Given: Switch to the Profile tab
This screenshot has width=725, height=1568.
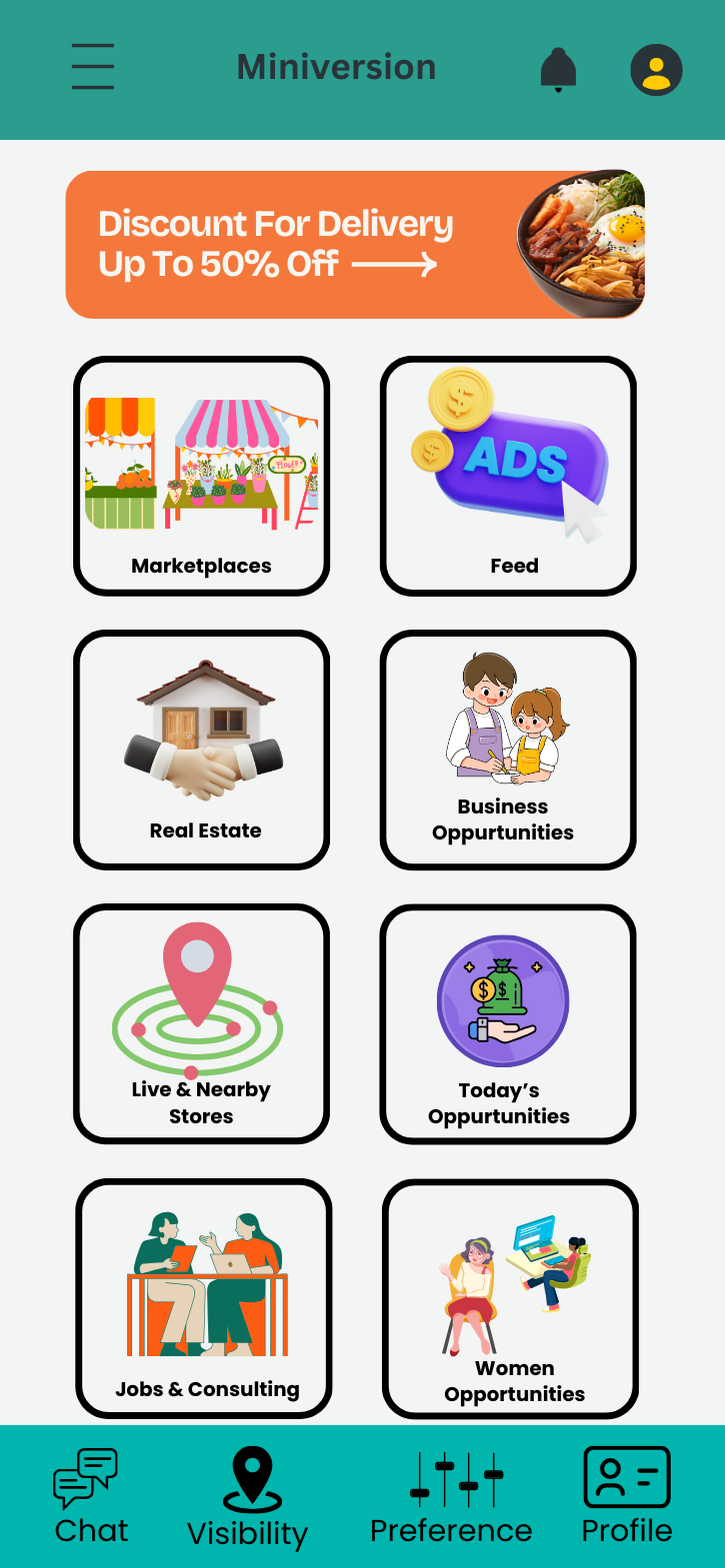Looking at the screenshot, I should pos(627,1497).
